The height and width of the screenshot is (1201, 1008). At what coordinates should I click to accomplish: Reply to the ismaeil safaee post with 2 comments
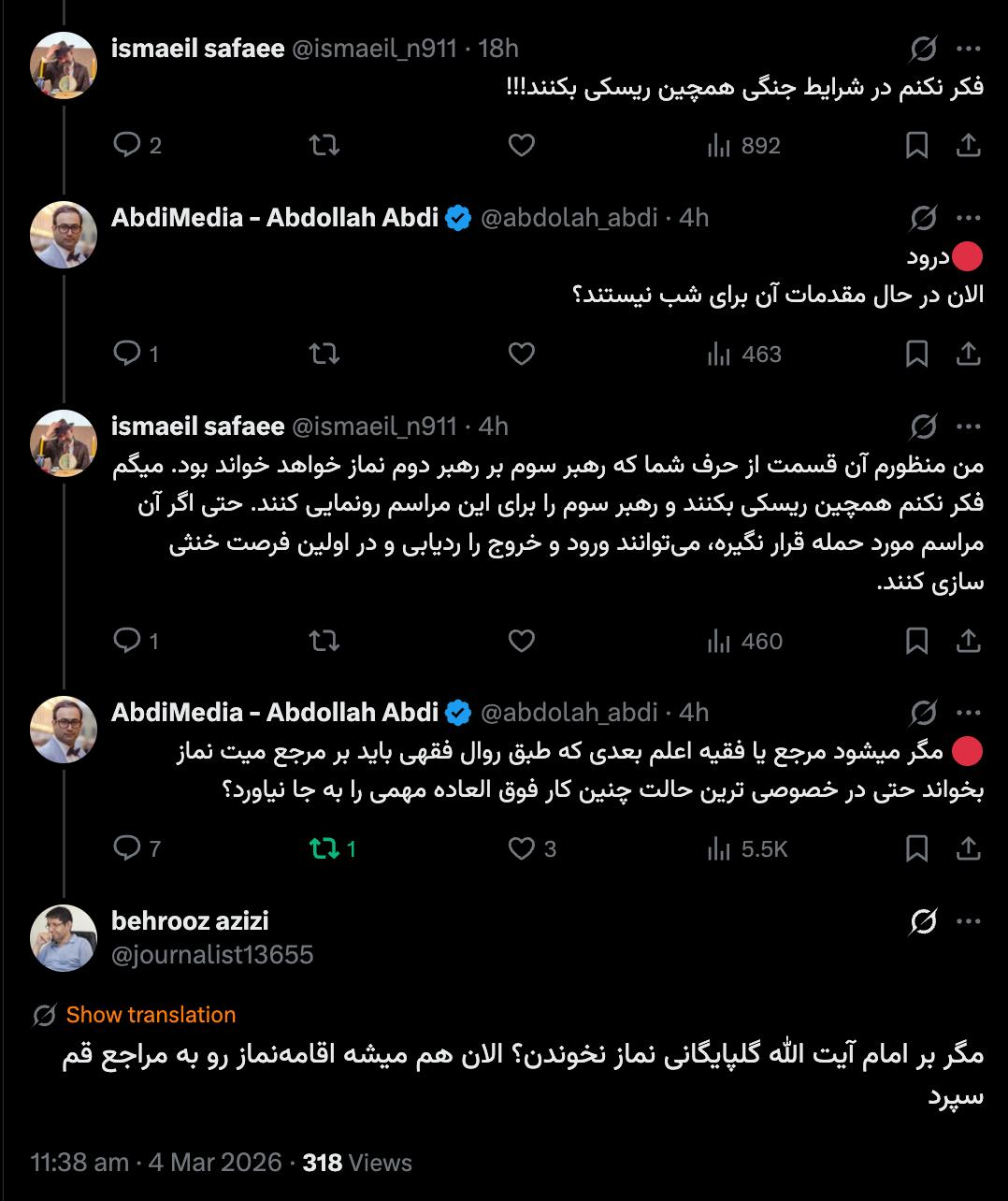pos(126,145)
